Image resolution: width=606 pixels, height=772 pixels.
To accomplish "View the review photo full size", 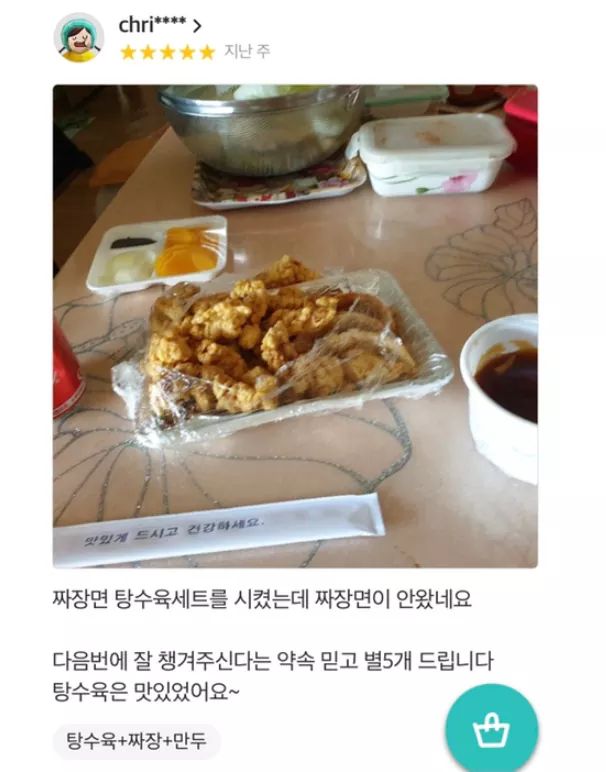I will click(x=295, y=325).
